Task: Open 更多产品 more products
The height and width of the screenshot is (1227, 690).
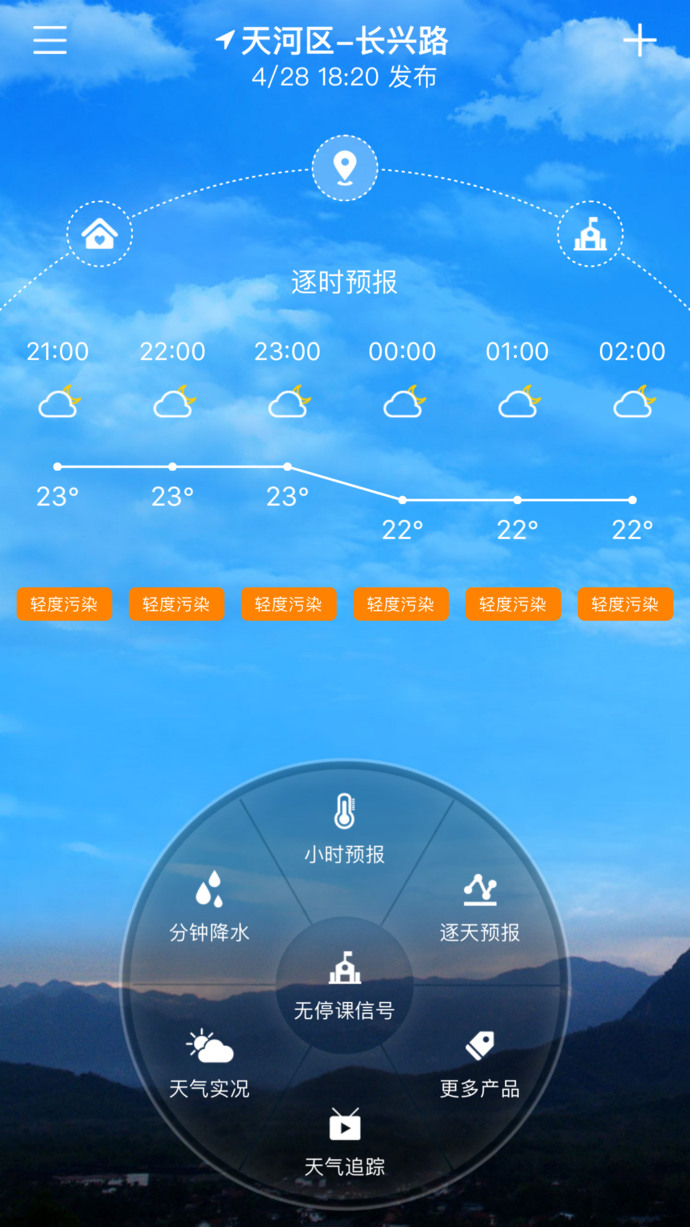Action: (480, 1064)
